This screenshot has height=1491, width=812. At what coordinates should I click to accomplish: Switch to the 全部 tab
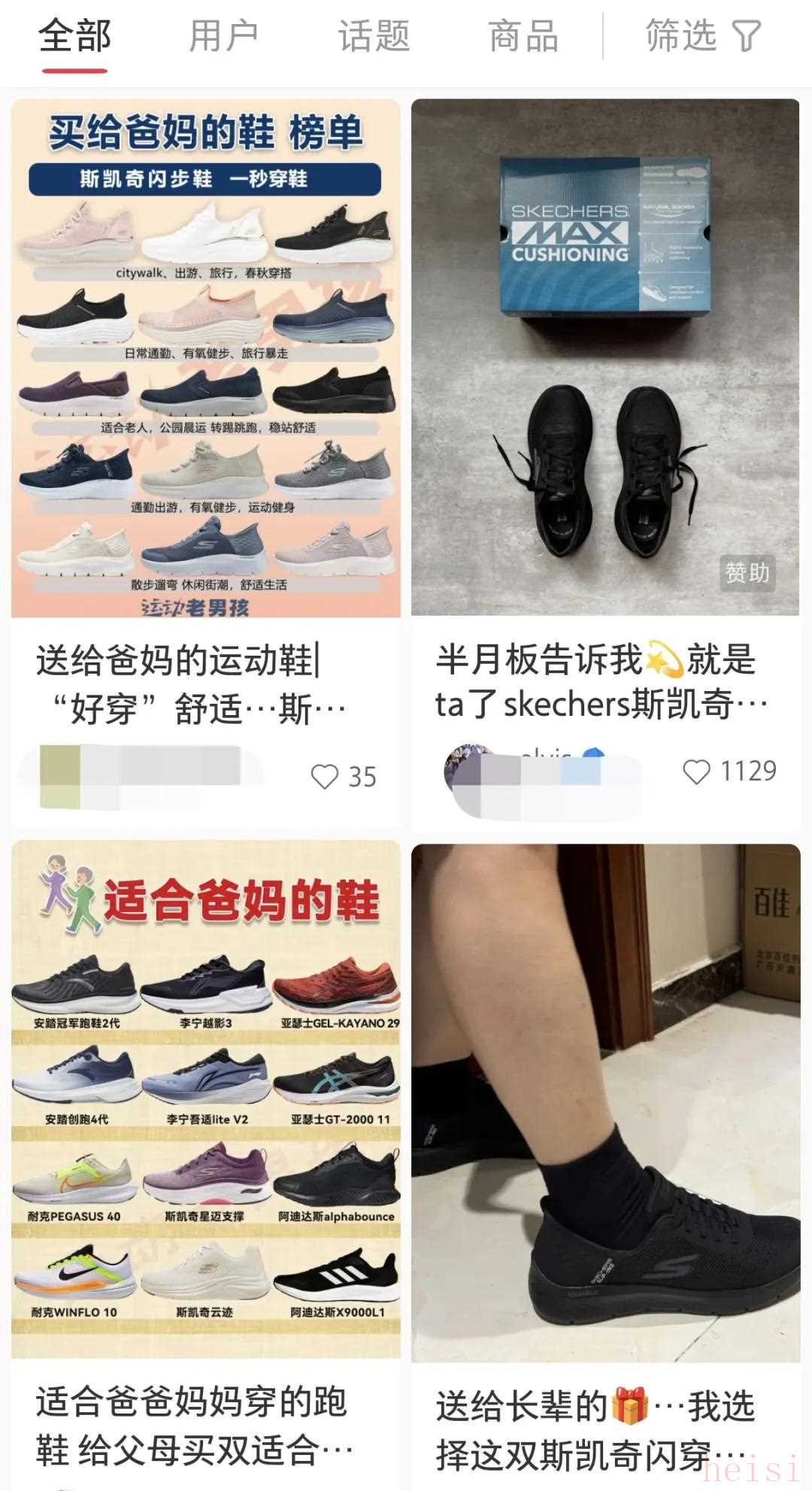tap(74, 36)
